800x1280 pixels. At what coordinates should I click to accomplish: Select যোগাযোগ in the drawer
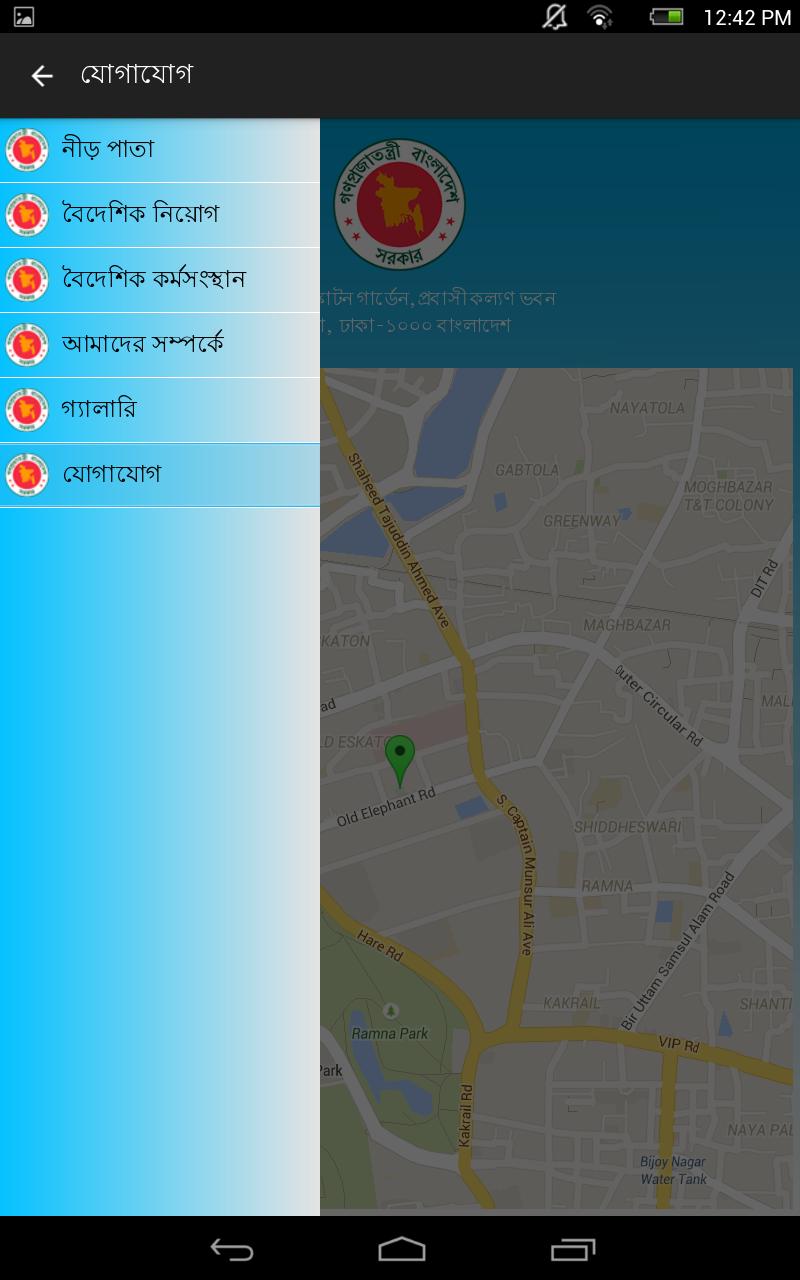(x=160, y=474)
